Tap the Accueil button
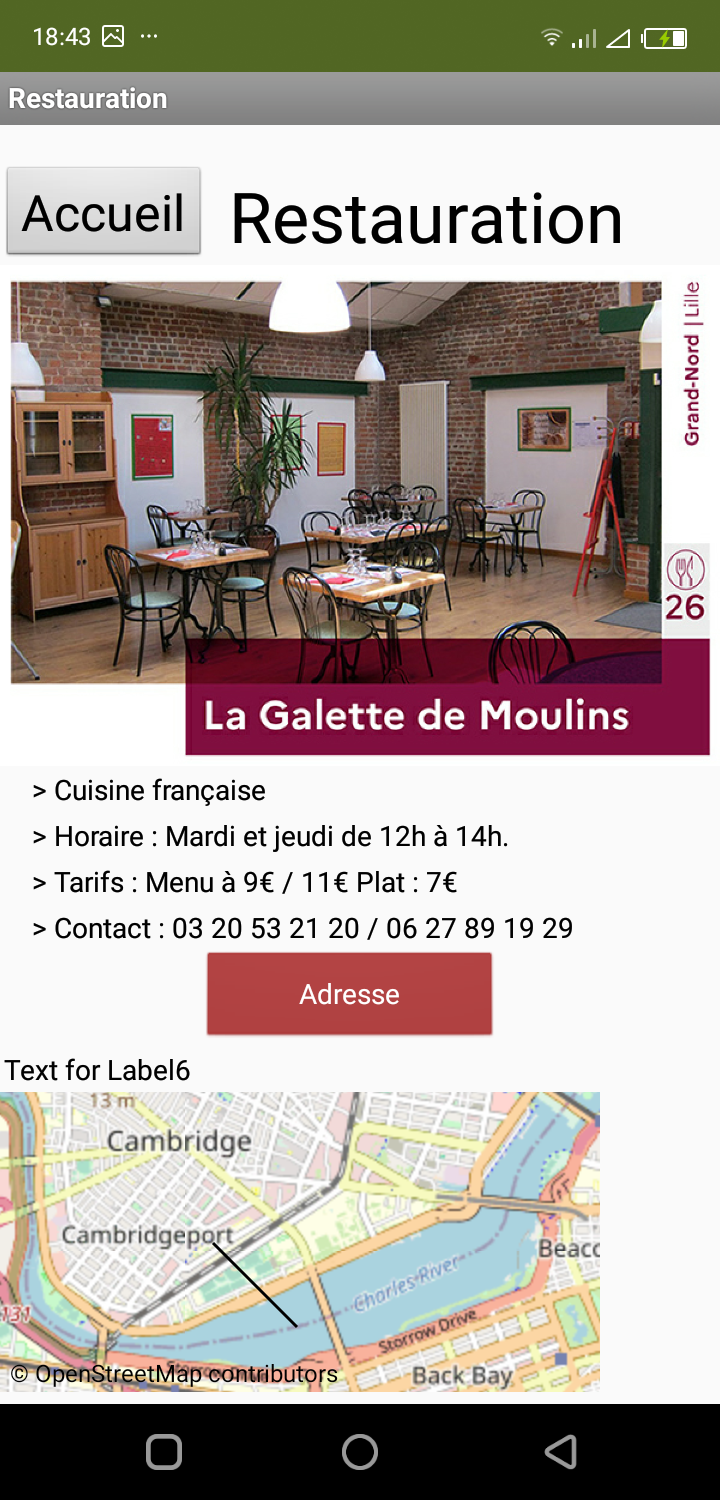720x1500 pixels. [x=104, y=211]
